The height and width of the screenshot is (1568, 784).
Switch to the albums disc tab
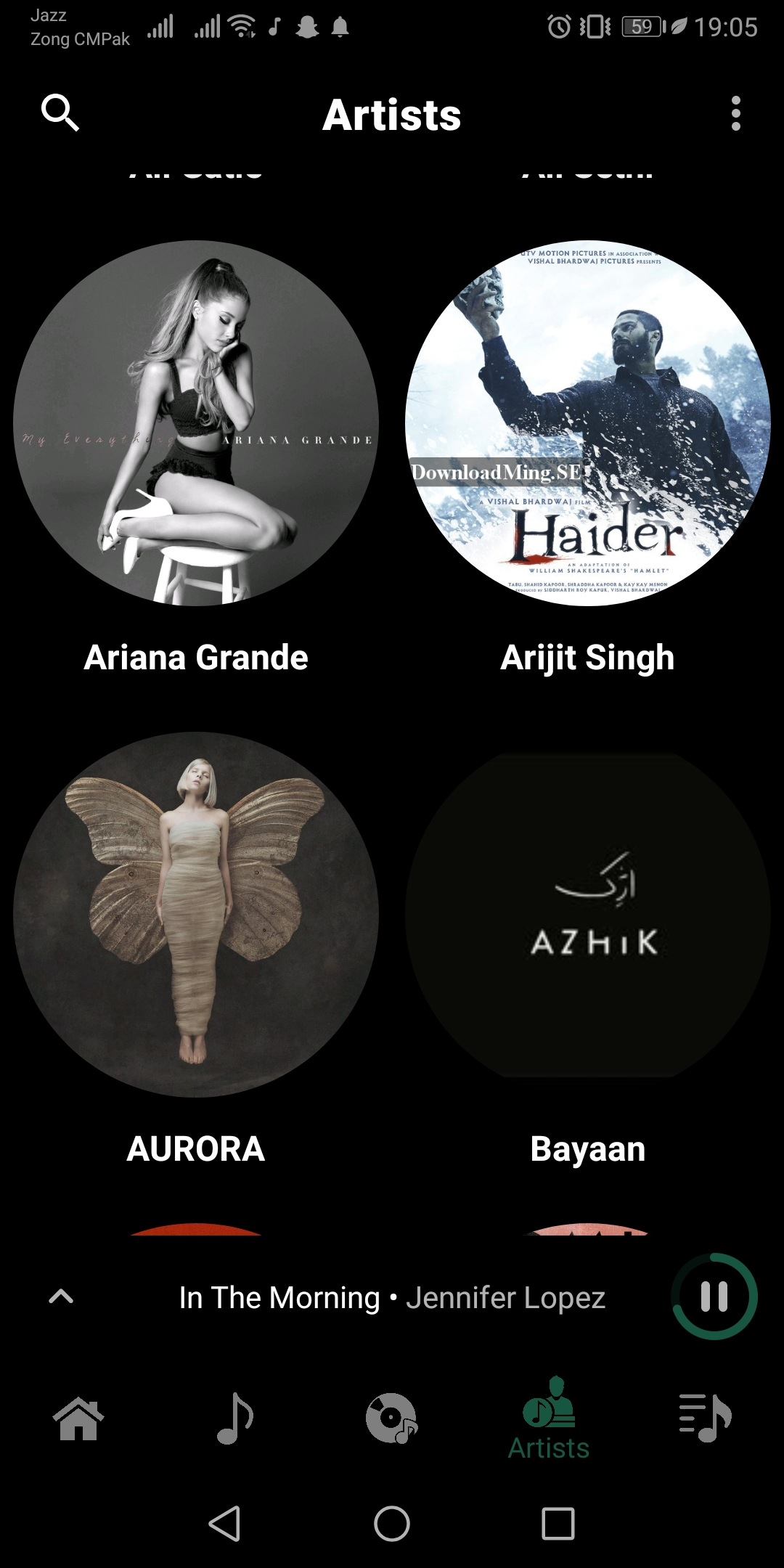(392, 1418)
